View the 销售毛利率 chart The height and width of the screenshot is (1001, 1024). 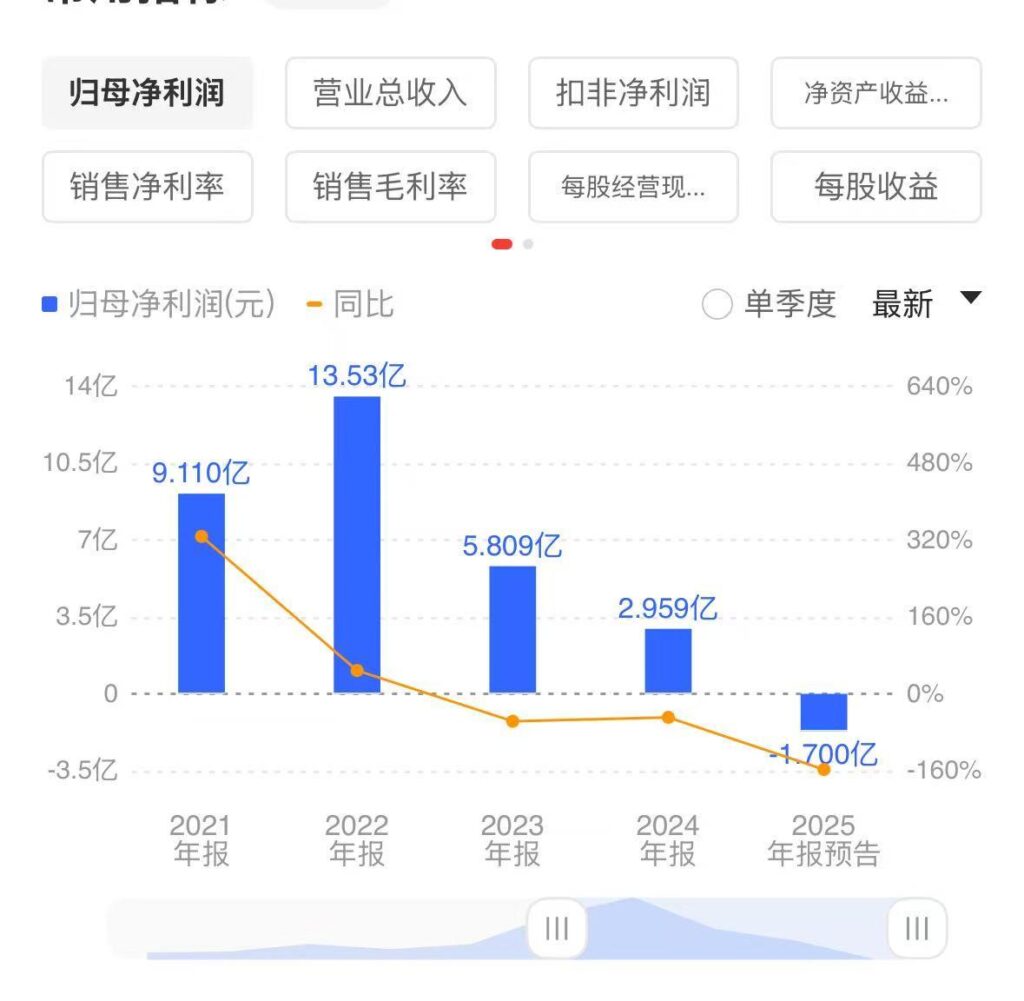tap(390, 186)
